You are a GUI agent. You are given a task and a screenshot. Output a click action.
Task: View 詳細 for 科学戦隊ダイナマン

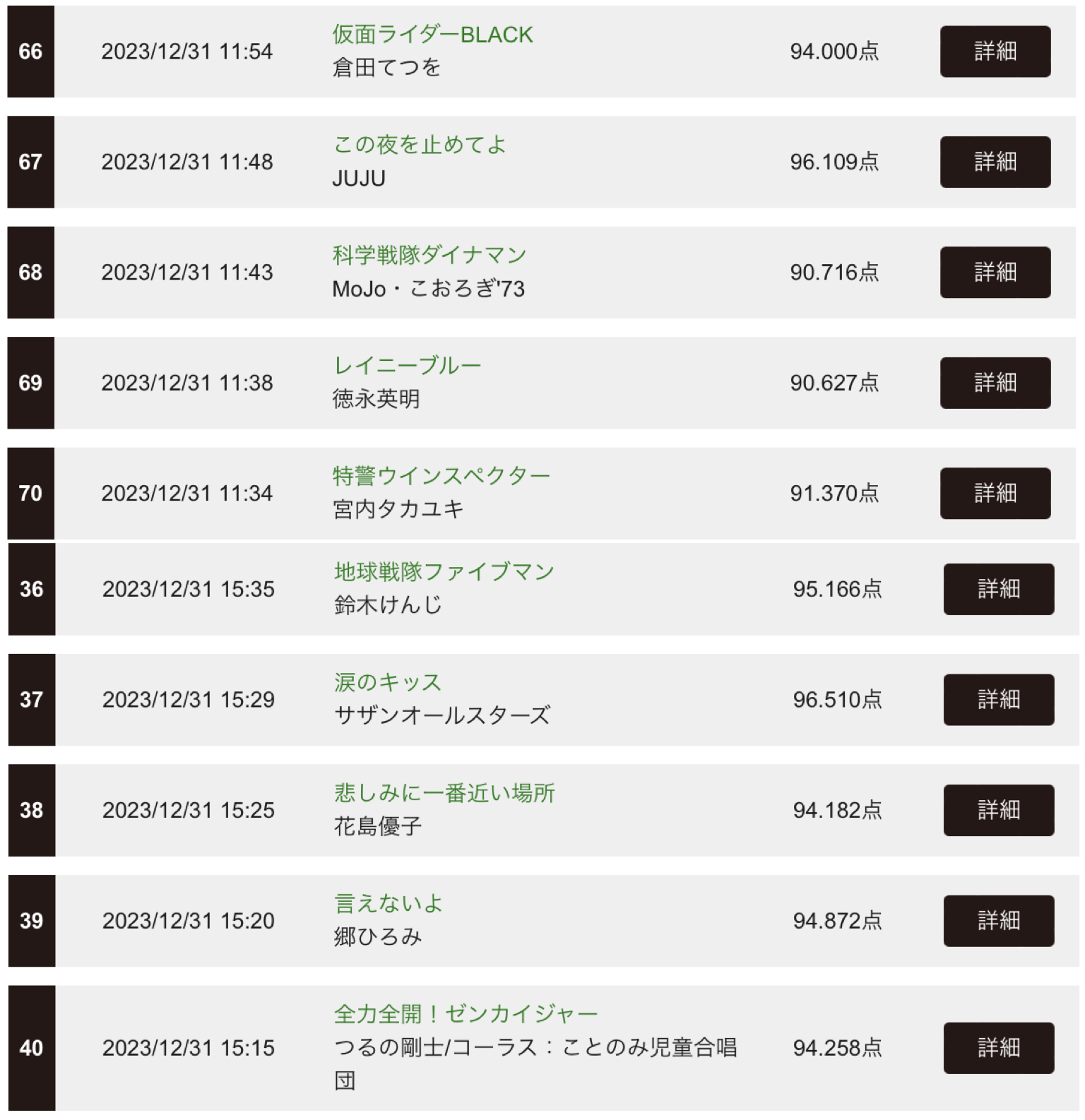(995, 273)
